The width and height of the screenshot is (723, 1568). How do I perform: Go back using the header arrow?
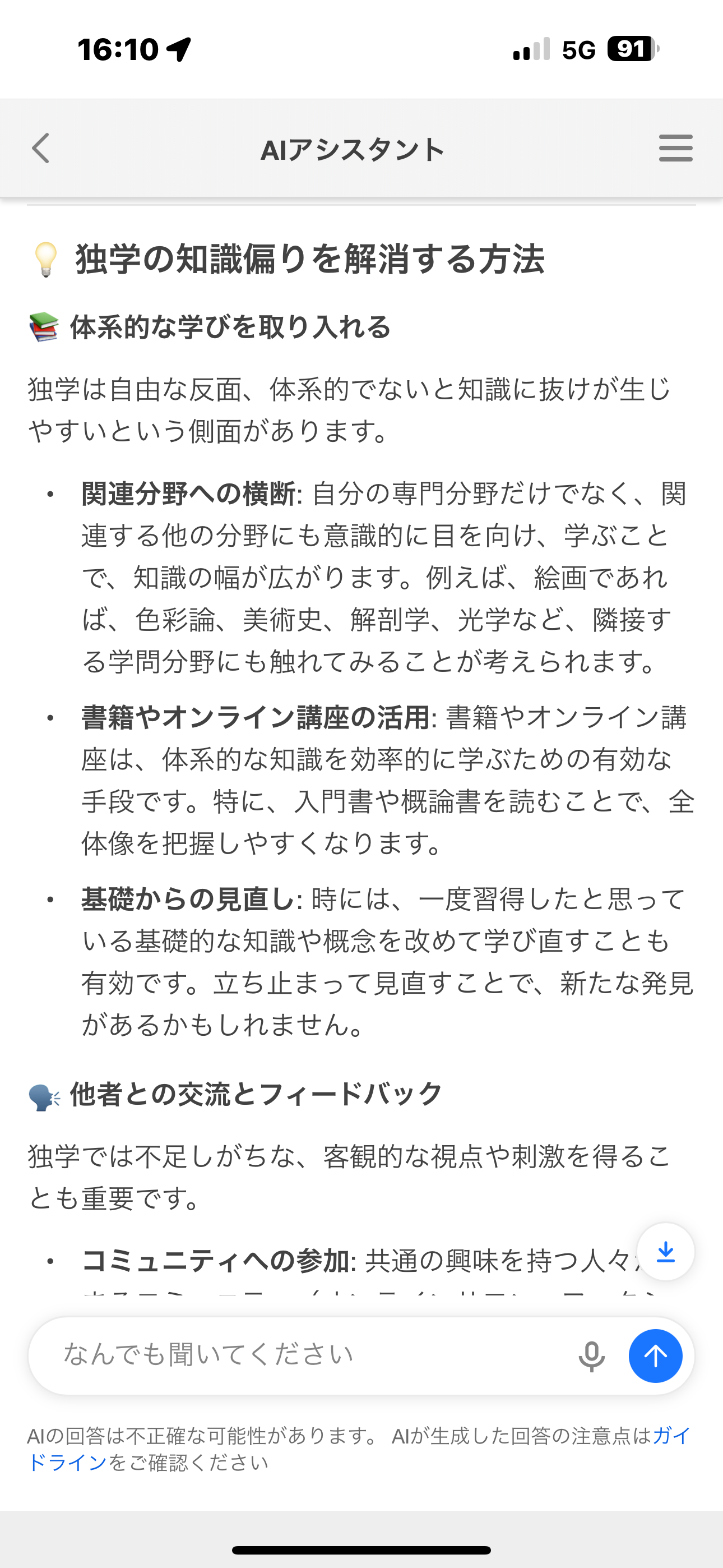[41, 149]
